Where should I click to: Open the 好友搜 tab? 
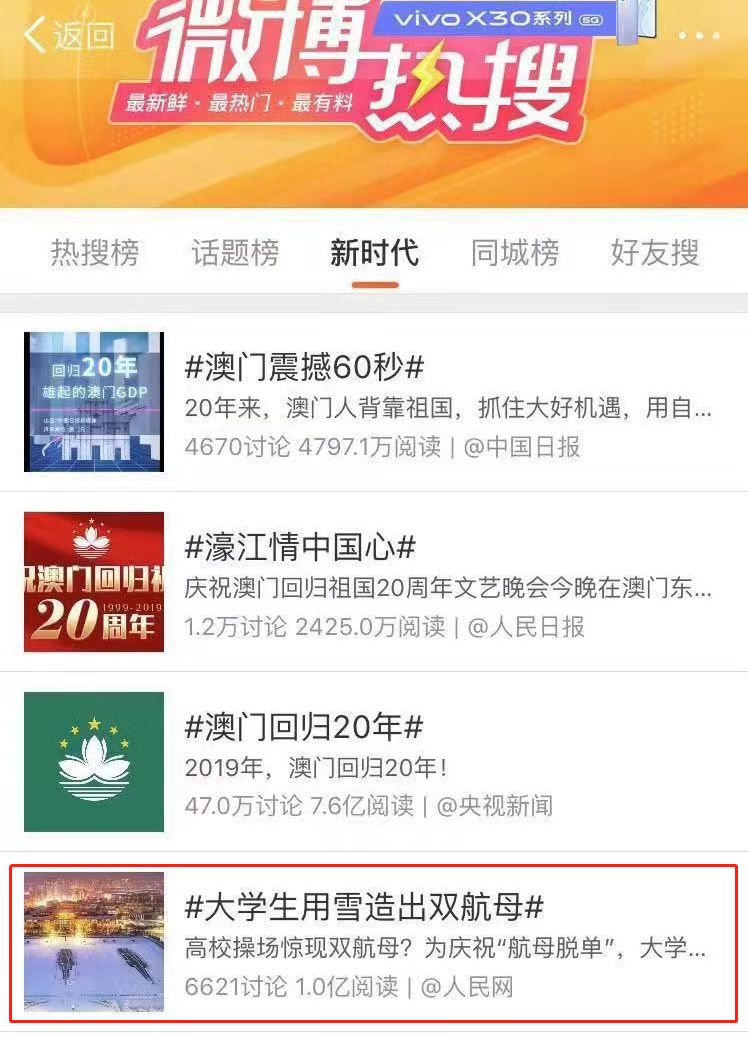tap(655, 253)
